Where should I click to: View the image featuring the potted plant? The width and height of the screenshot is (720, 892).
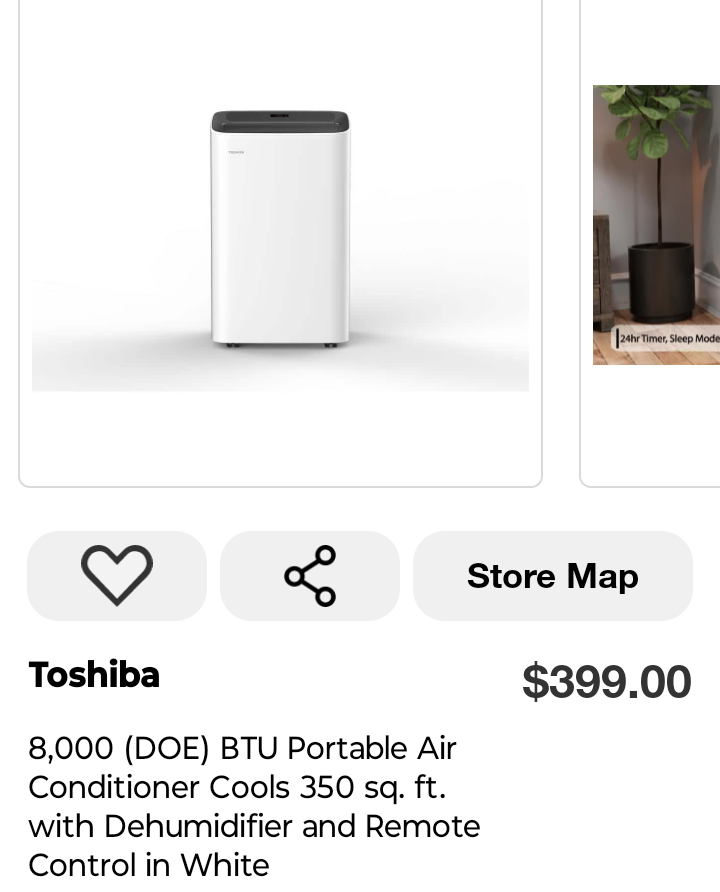656,225
